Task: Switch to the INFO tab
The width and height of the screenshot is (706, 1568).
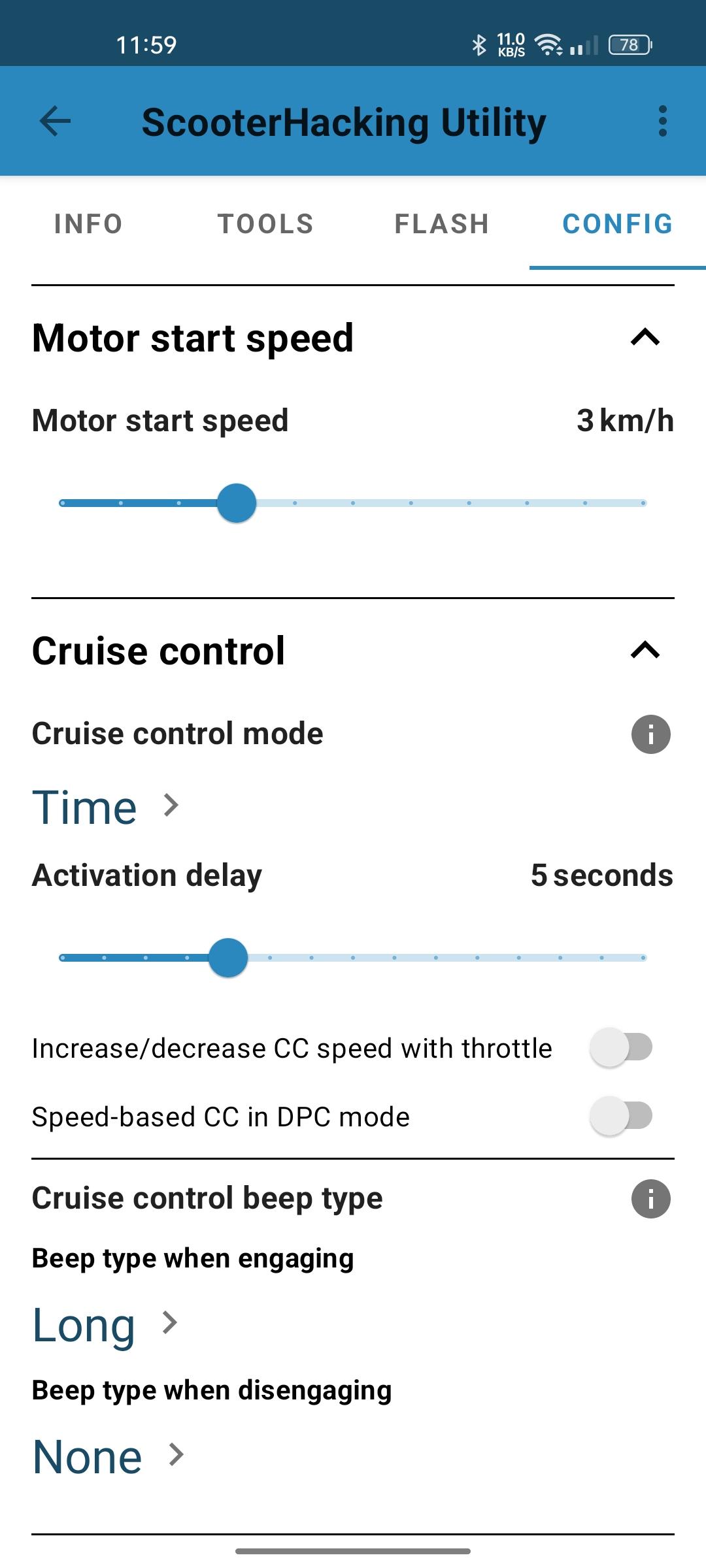Action: 88,224
